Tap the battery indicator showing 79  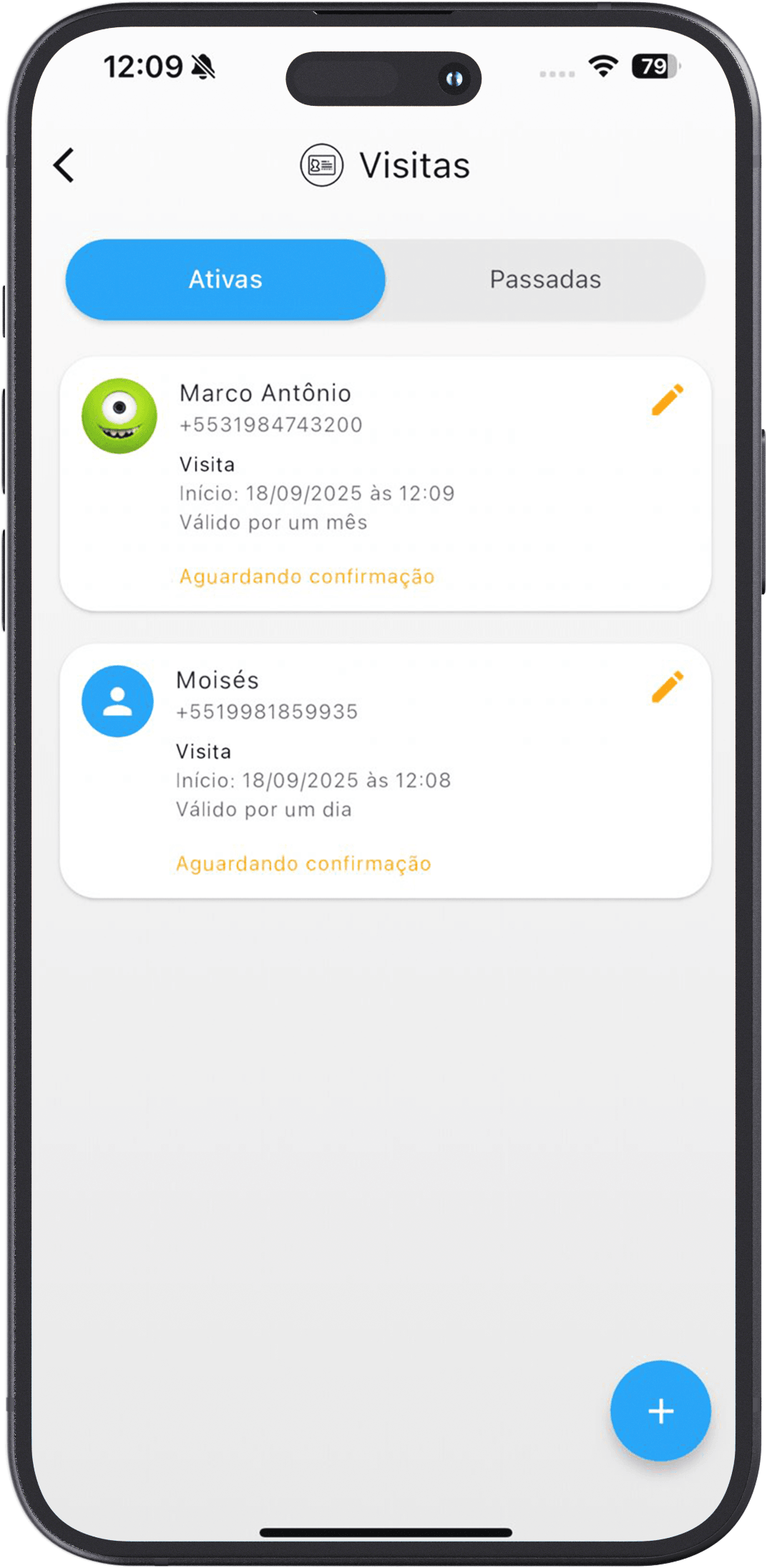tap(654, 67)
